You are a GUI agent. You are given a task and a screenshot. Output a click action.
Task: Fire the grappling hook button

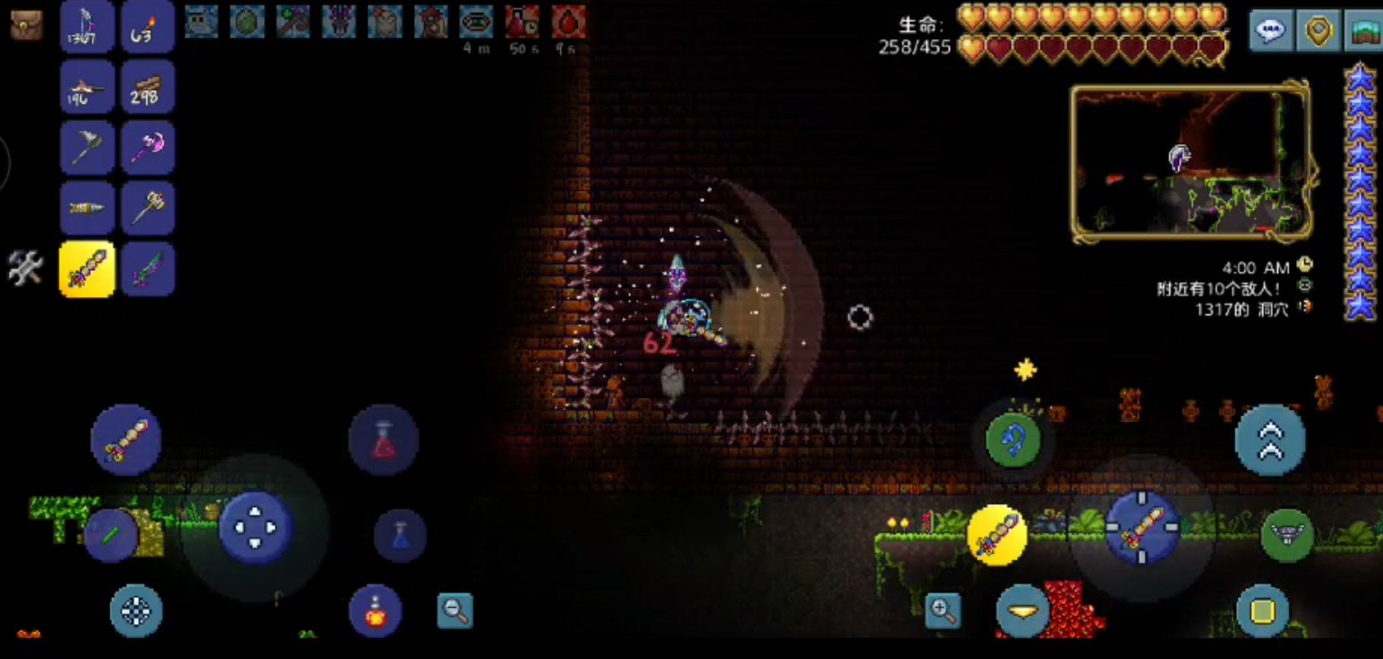(1013, 440)
